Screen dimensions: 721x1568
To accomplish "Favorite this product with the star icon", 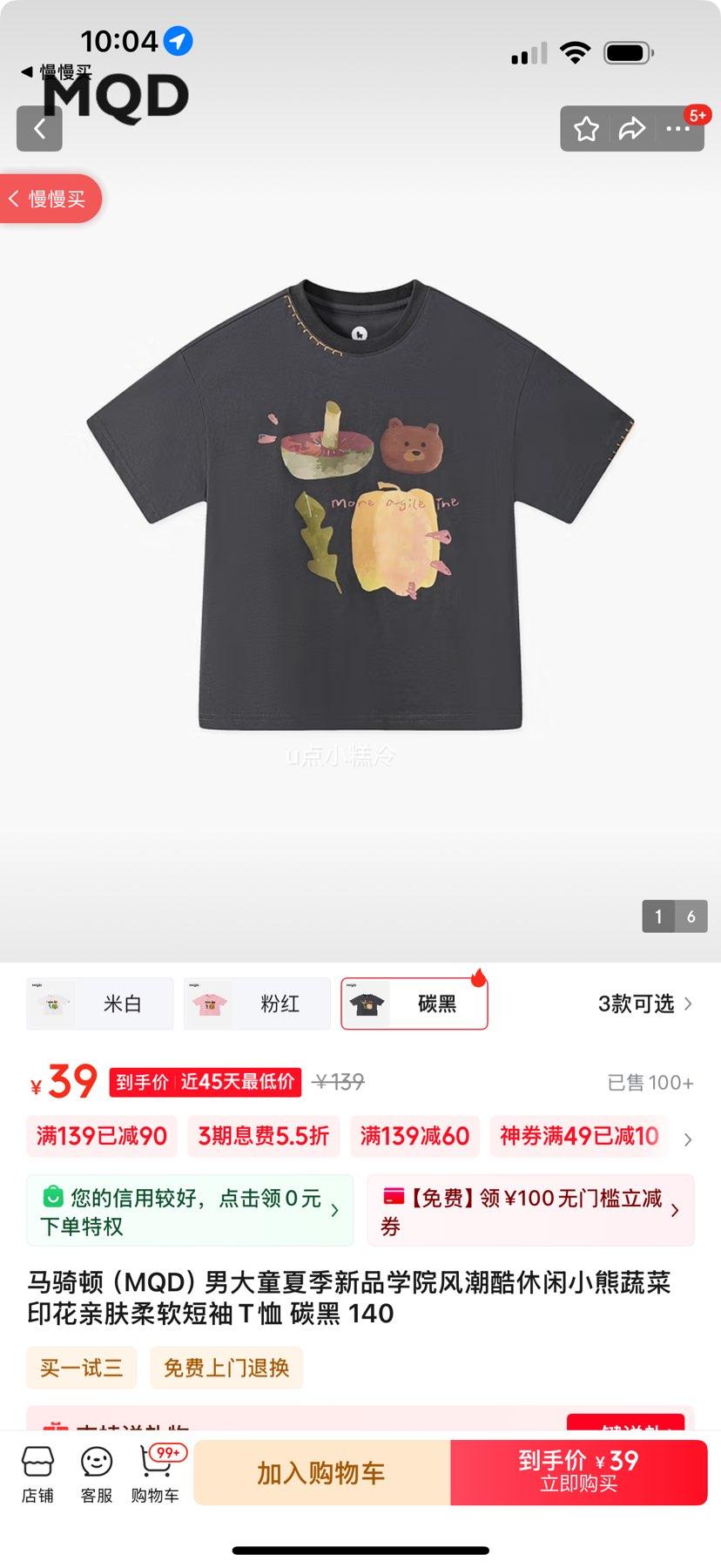I will pos(586,129).
